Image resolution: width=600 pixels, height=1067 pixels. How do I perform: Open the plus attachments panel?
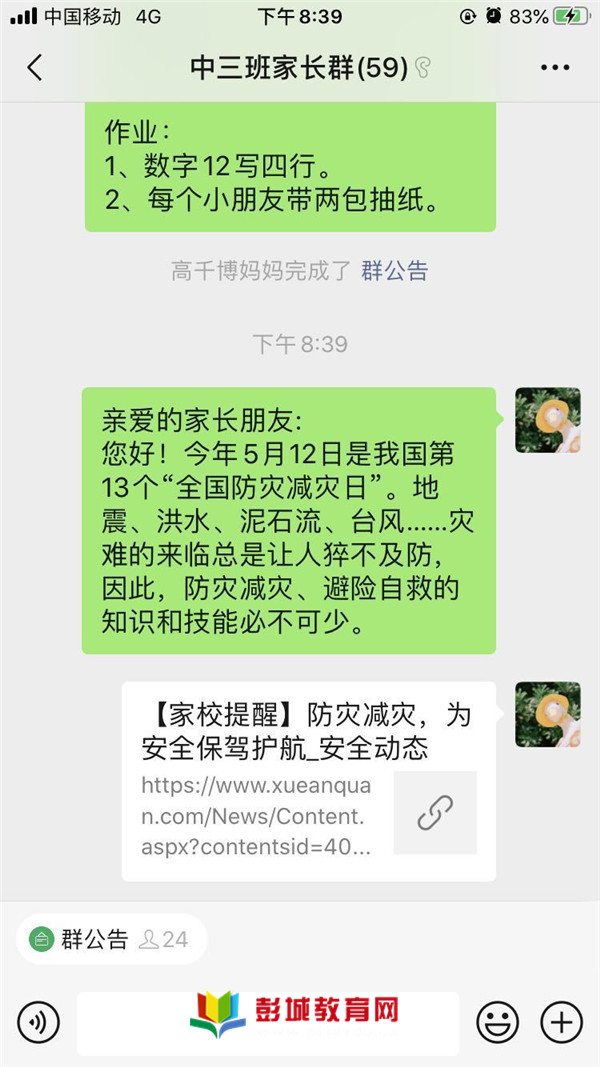[561, 1022]
